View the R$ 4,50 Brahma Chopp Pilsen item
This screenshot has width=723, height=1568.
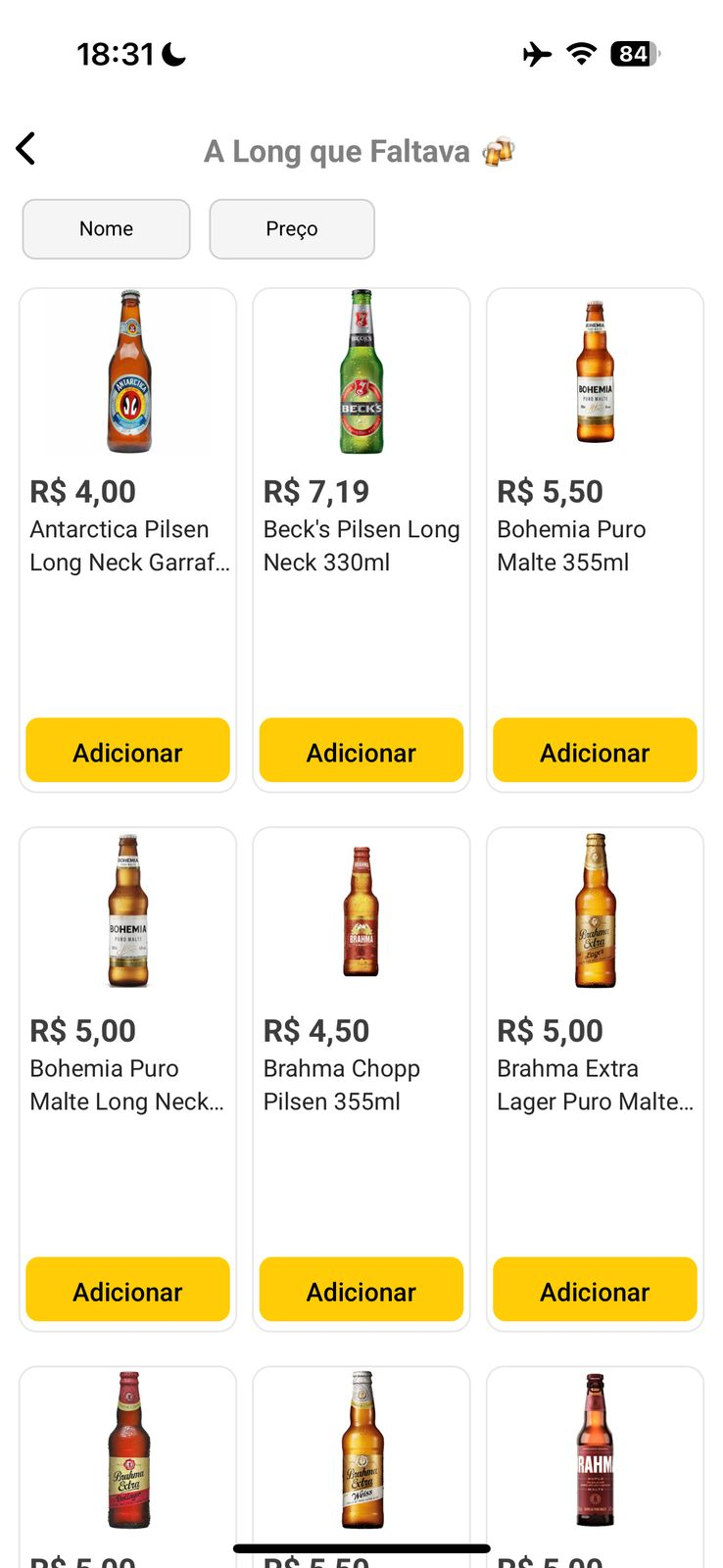361,980
